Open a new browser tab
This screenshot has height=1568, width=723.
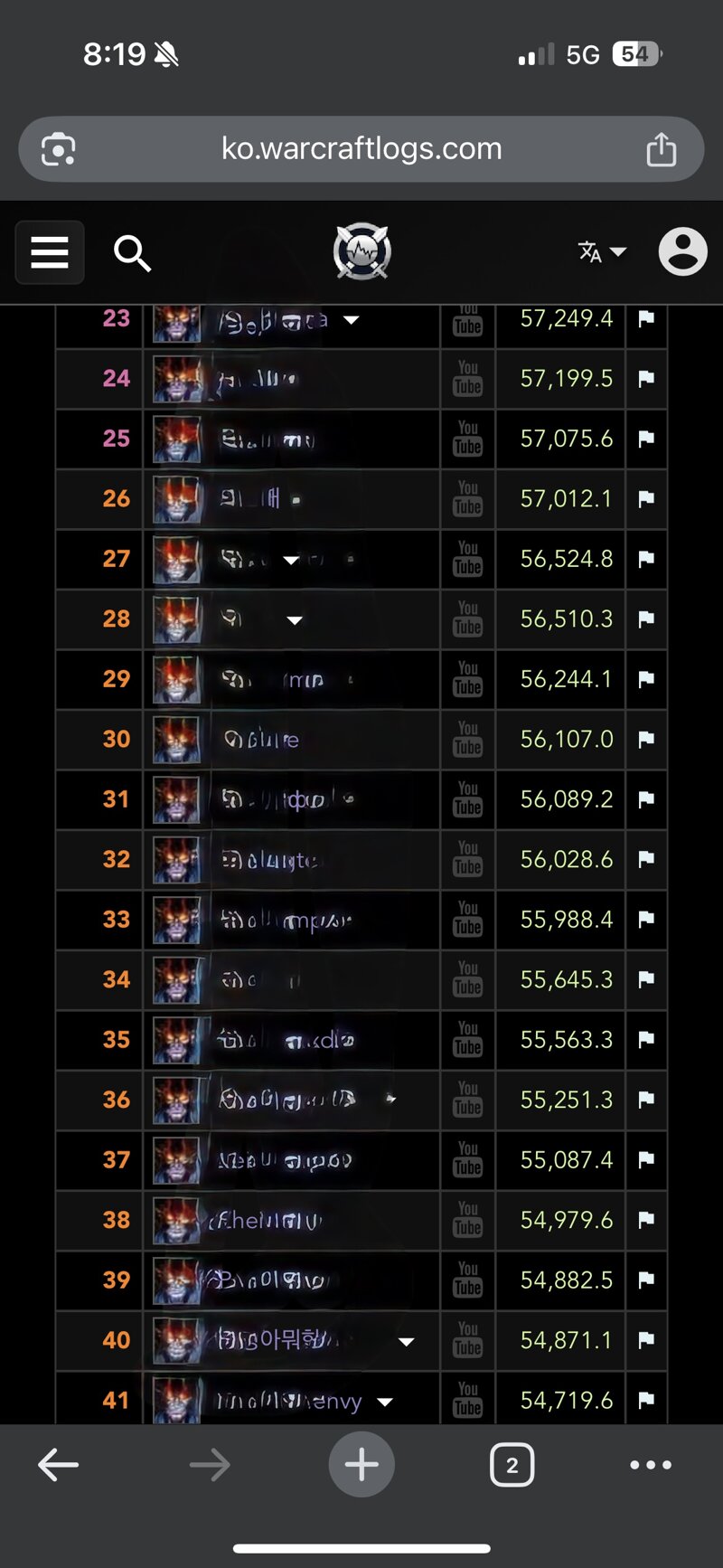coord(361,1465)
